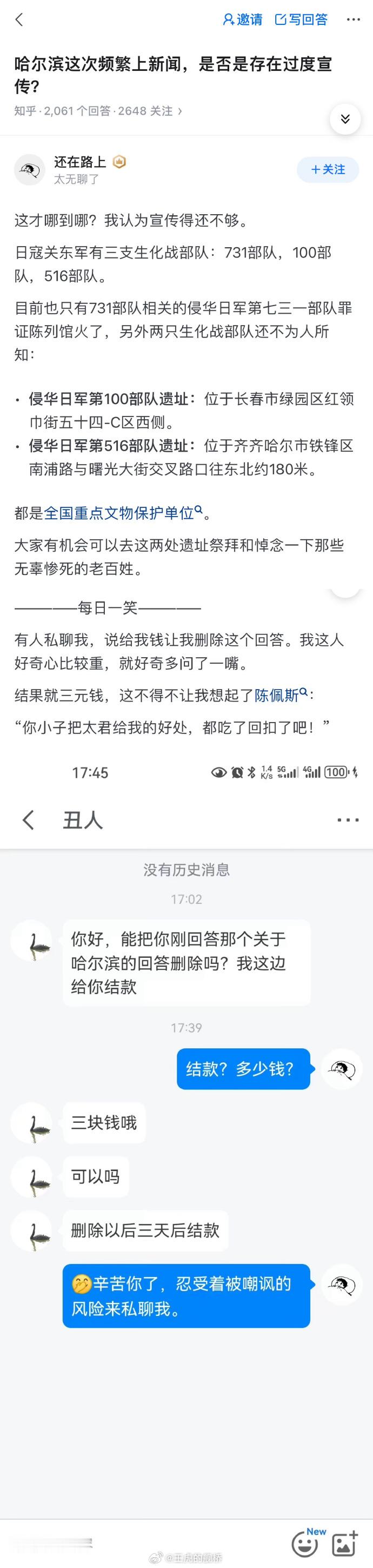Open the three-dot overflow menu
Viewport: 373px width, 1568px height.
(x=353, y=19)
